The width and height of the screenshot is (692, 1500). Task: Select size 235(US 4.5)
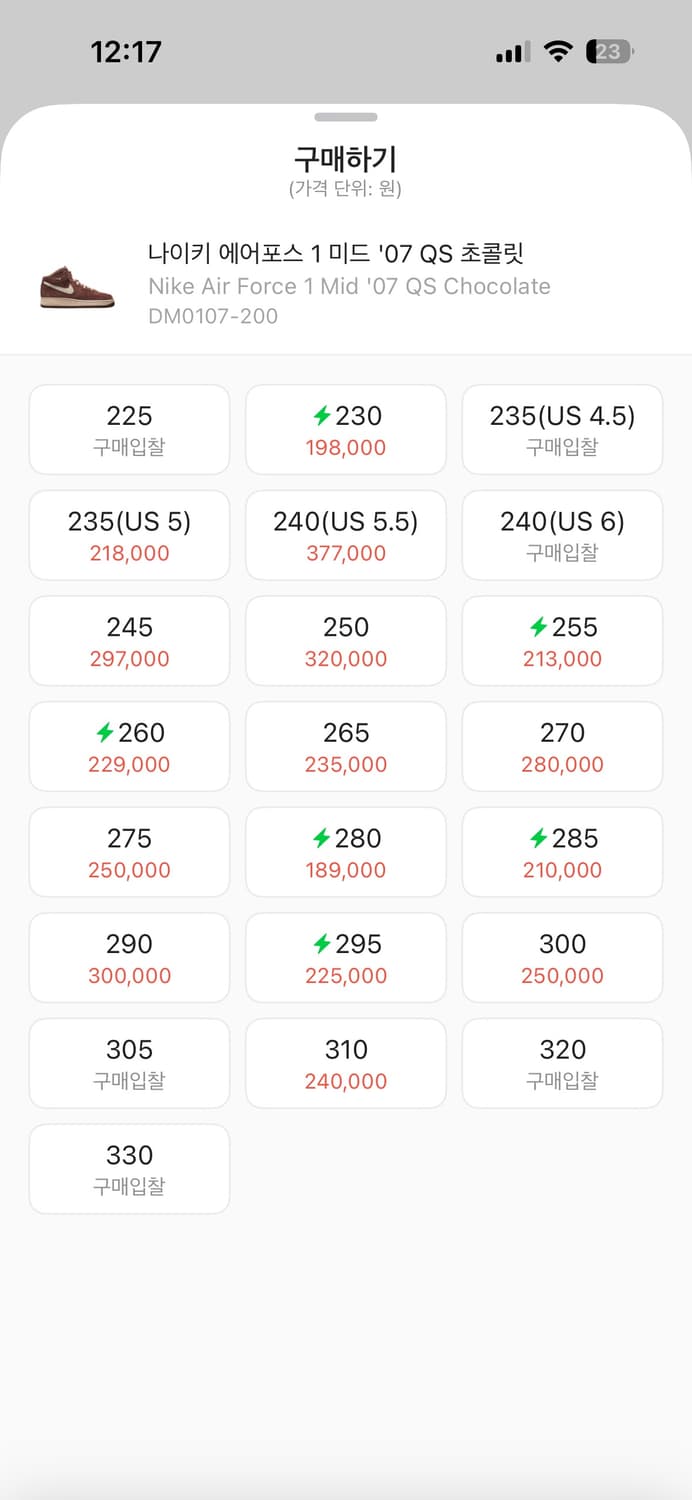[562, 430]
